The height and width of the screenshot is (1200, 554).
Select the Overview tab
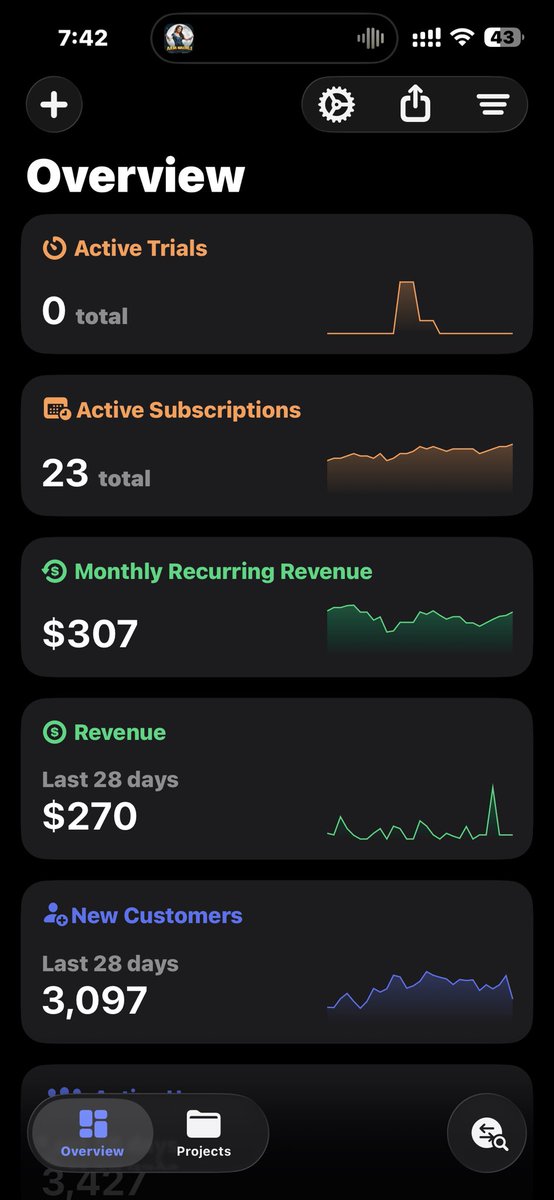pyautogui.click(x=92, y=1133)
